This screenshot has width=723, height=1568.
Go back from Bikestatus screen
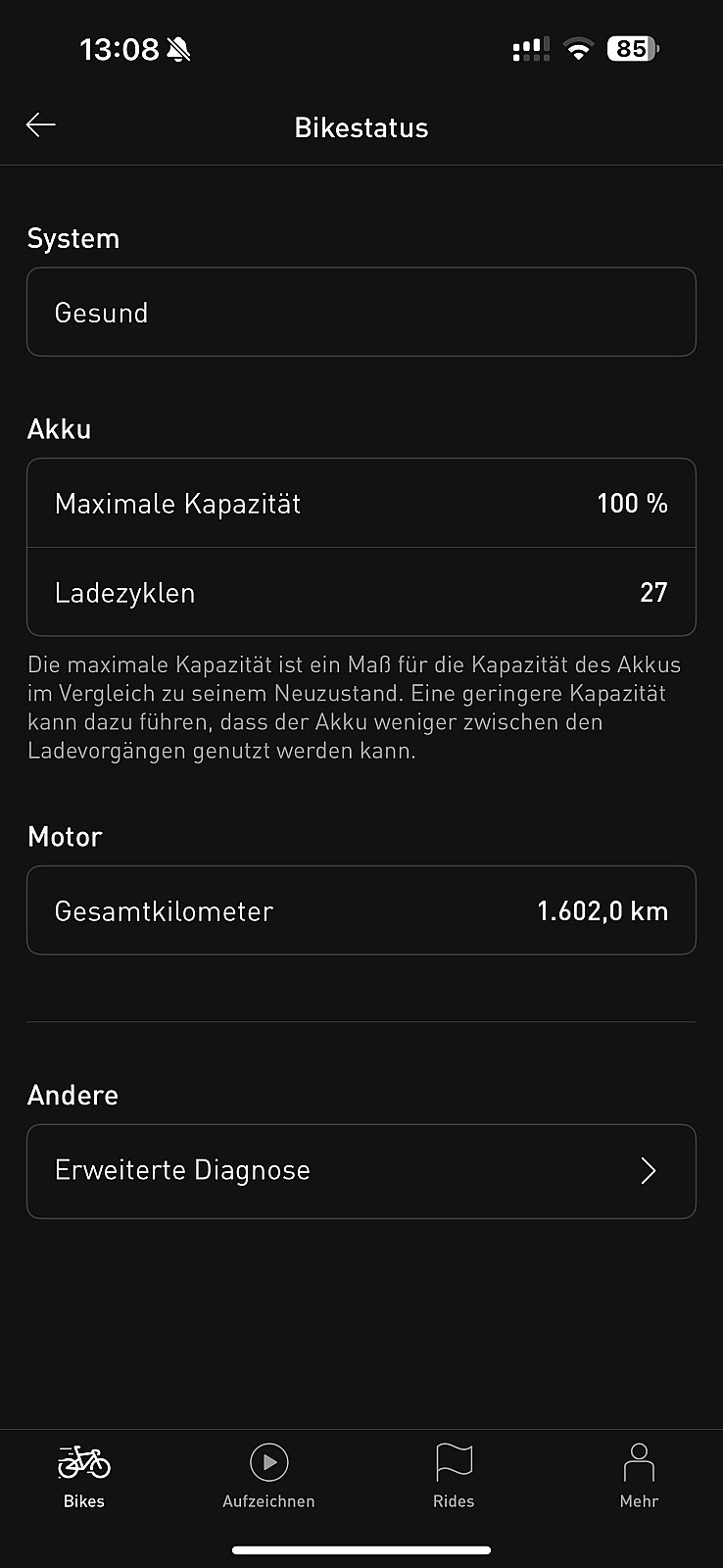coord(41,125)
